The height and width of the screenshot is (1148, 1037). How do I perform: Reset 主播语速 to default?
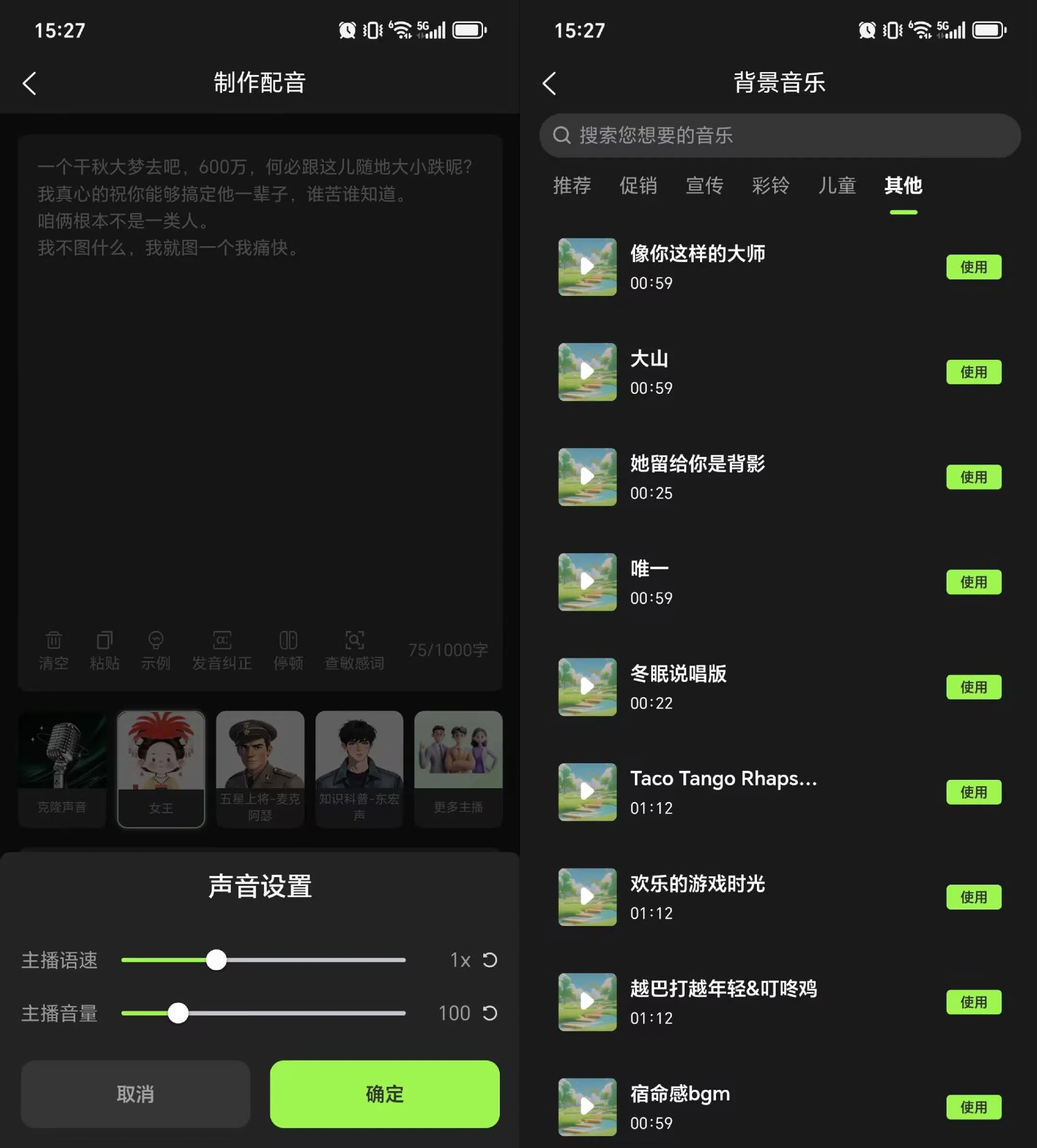[489, 960]
